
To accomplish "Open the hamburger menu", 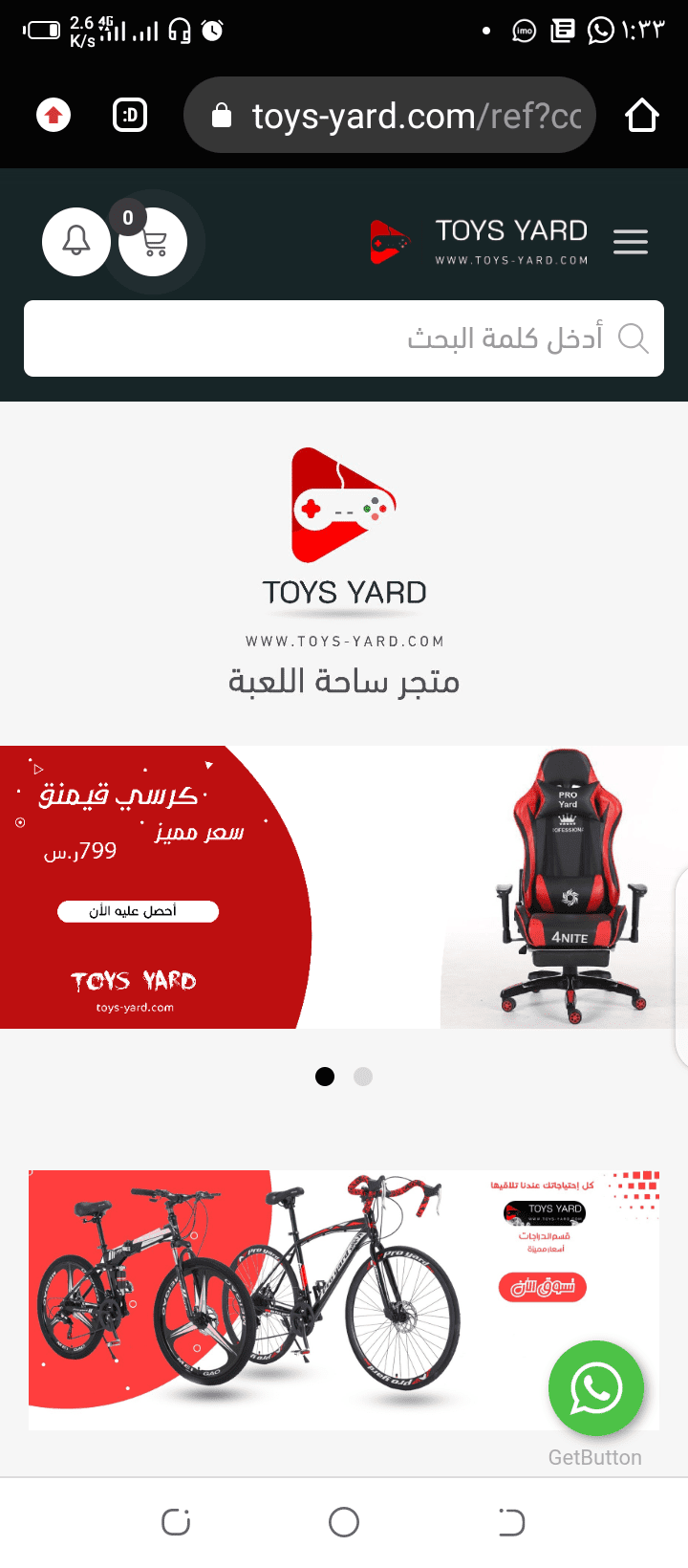I will click(631, 242).
